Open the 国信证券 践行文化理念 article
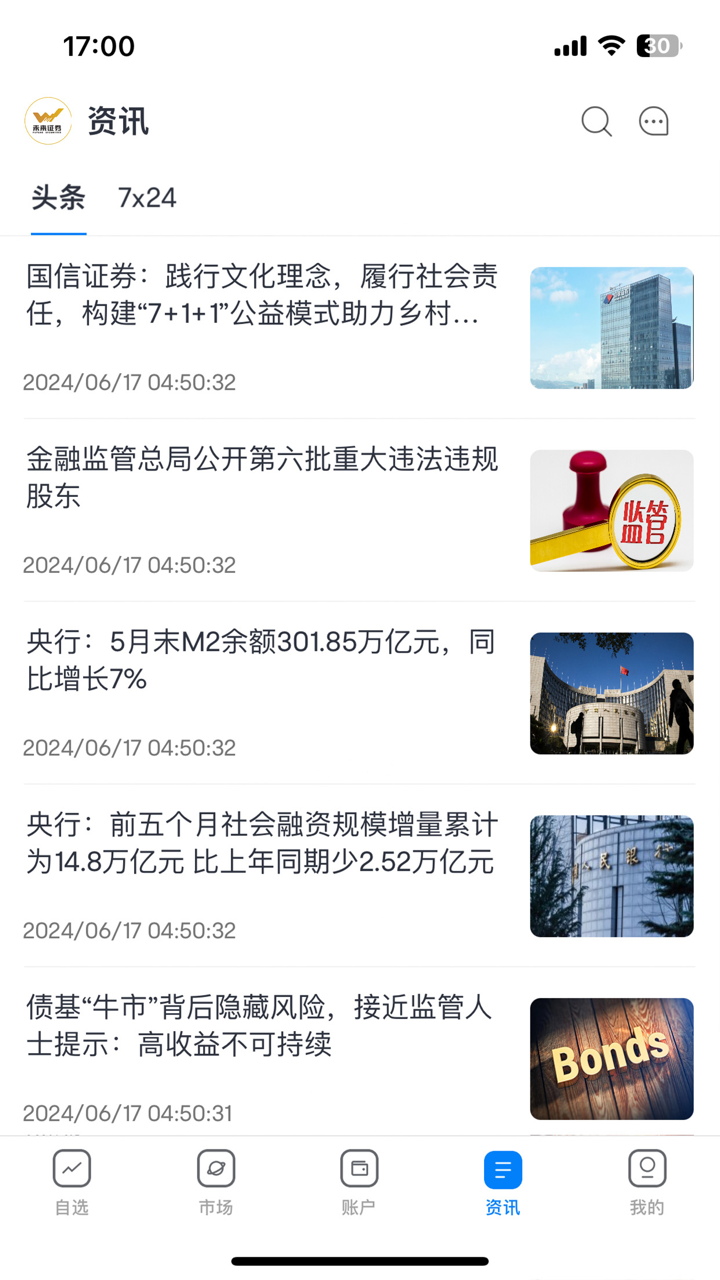This screenshot has width=720, height=1280. (262, 296)
